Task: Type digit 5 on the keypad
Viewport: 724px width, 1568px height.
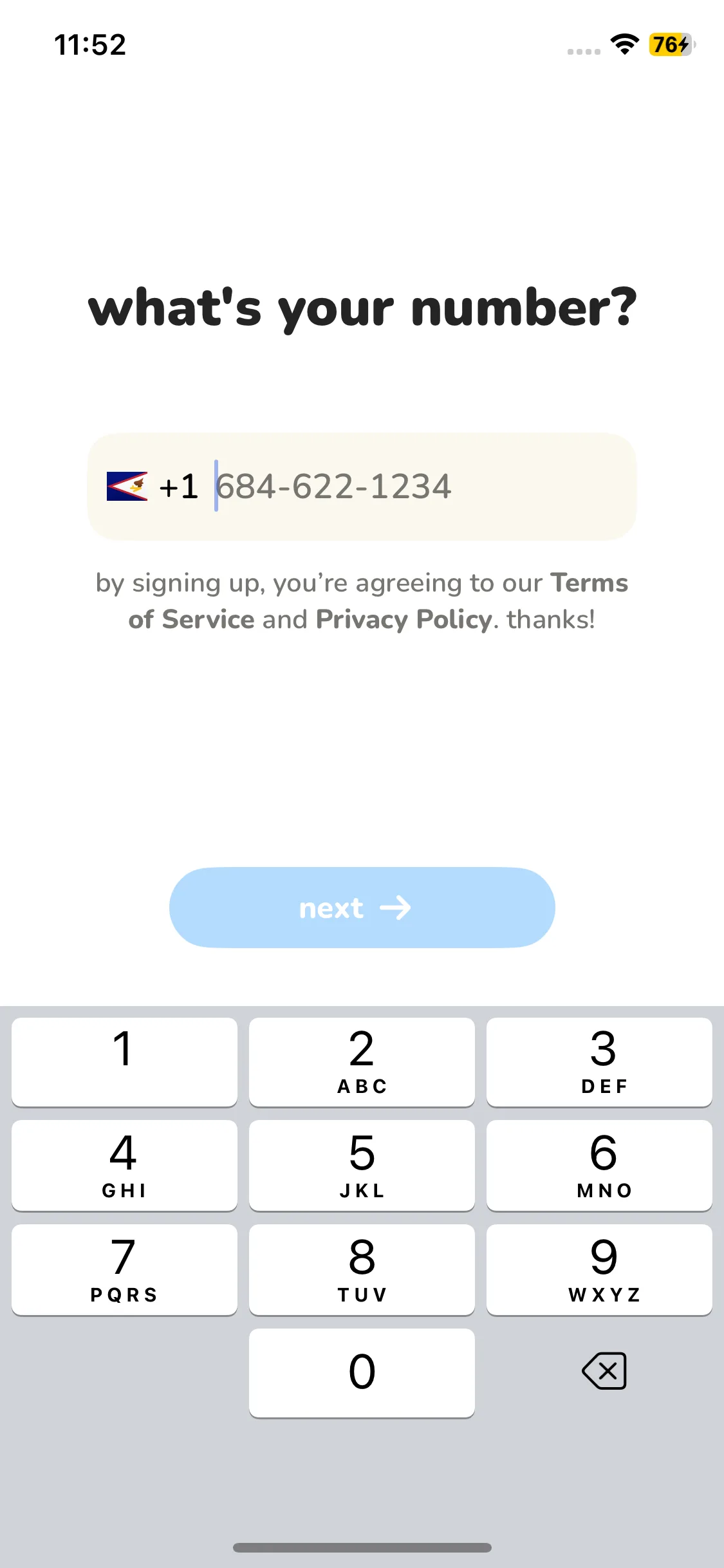Action: [362, 1165]
